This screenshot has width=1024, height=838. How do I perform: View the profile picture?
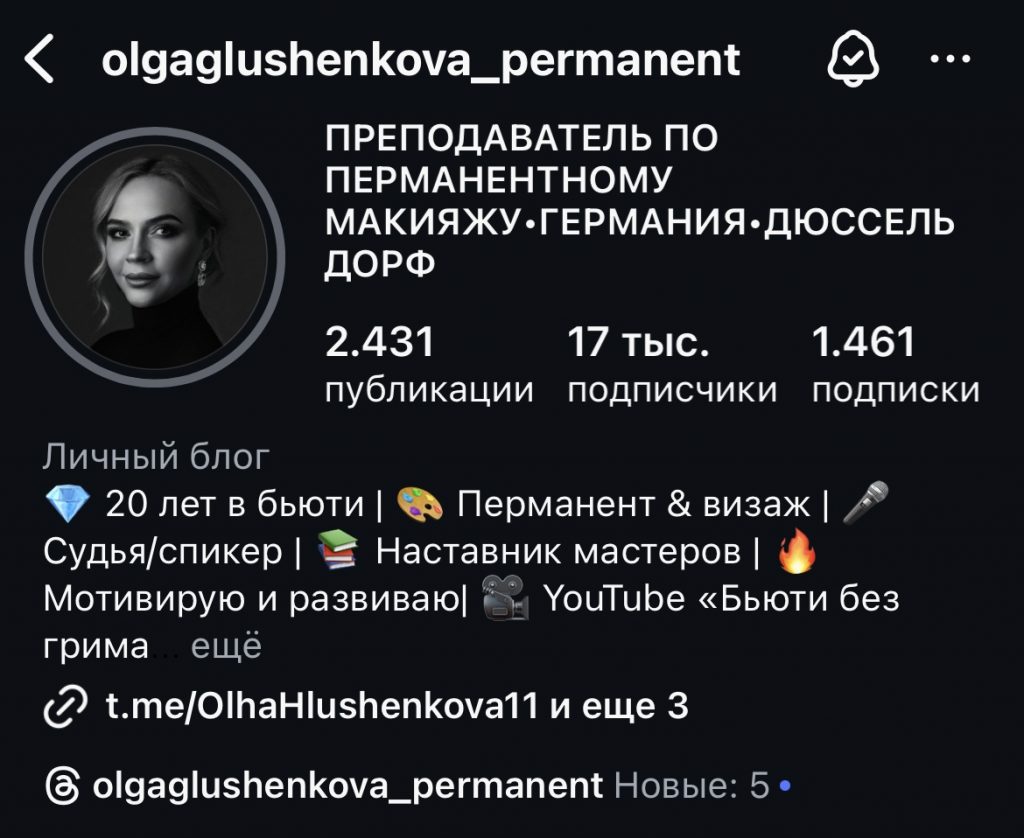click(155, 257)
